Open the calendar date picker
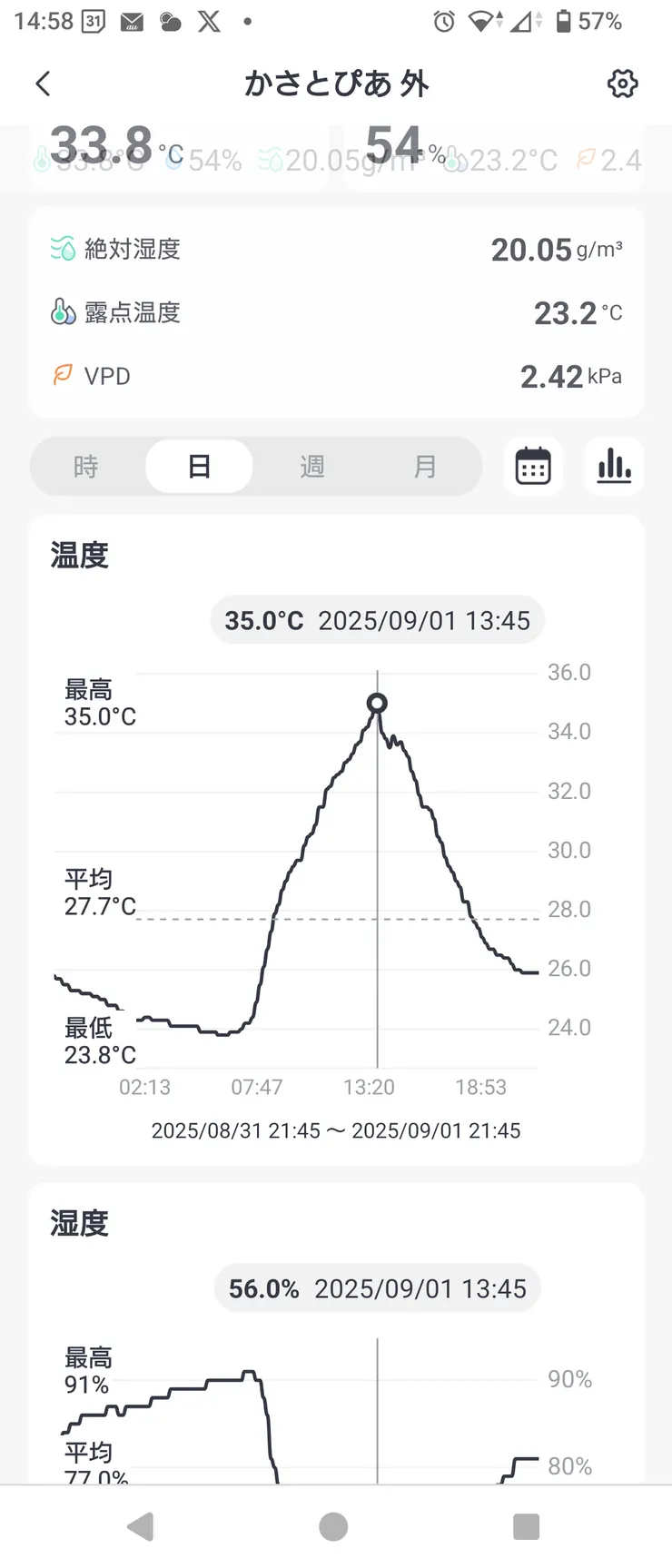This screenshot has width=672, height=1568. tap(533, 467)
